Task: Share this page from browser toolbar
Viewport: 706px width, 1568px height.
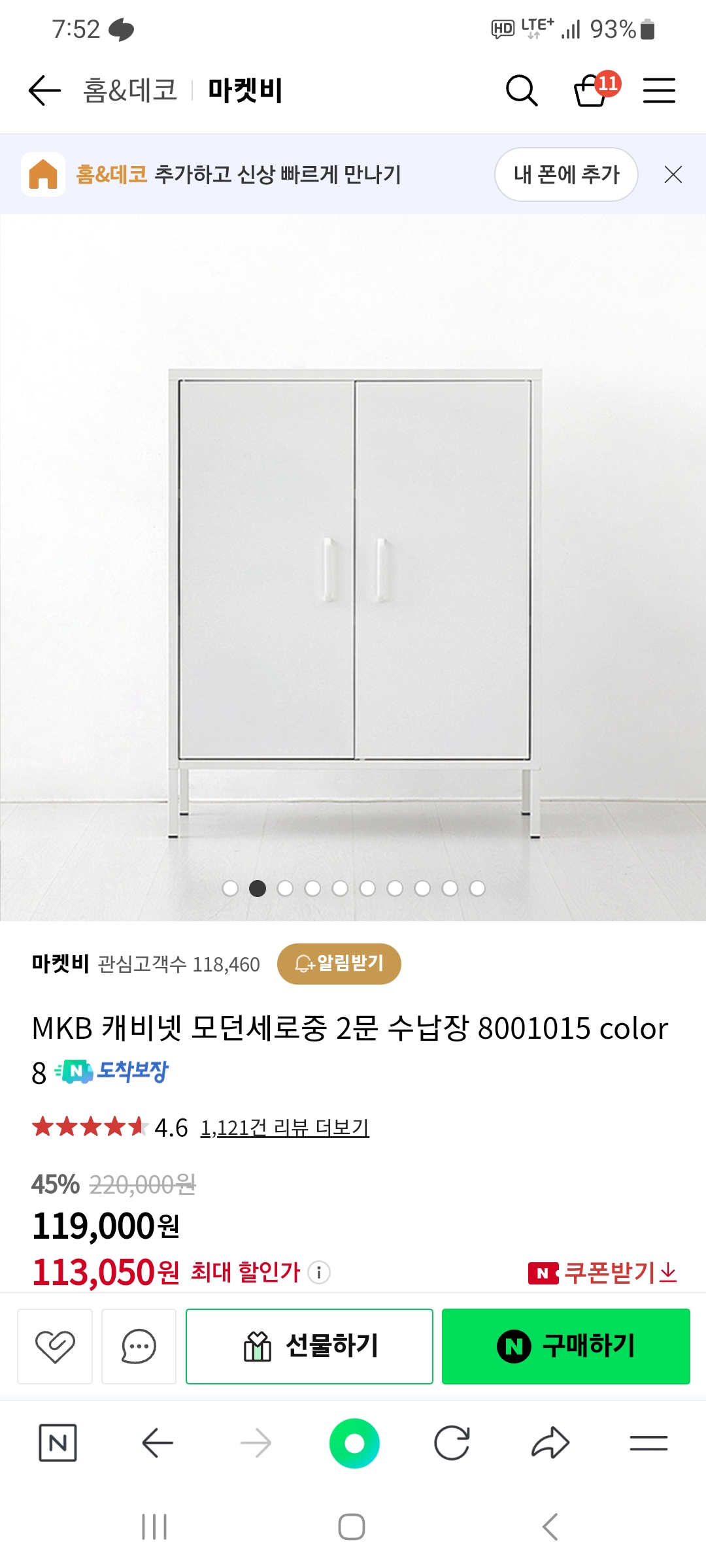Action: point(550,1443)
